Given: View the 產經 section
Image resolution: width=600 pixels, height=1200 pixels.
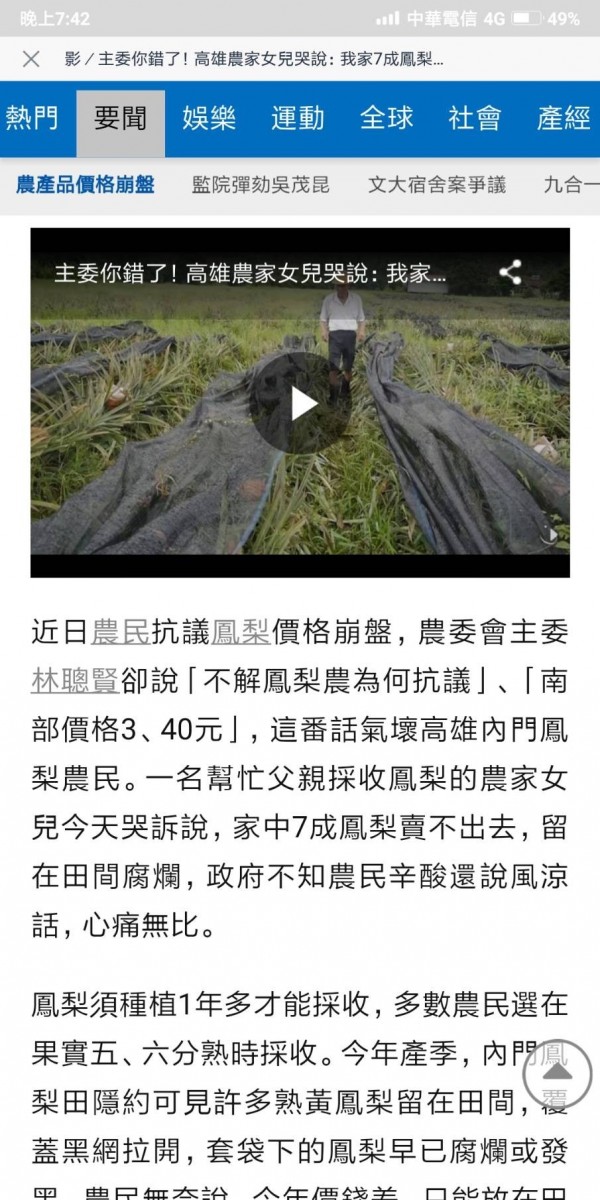Looking at the screenshot, I should (x=563, y=118).
